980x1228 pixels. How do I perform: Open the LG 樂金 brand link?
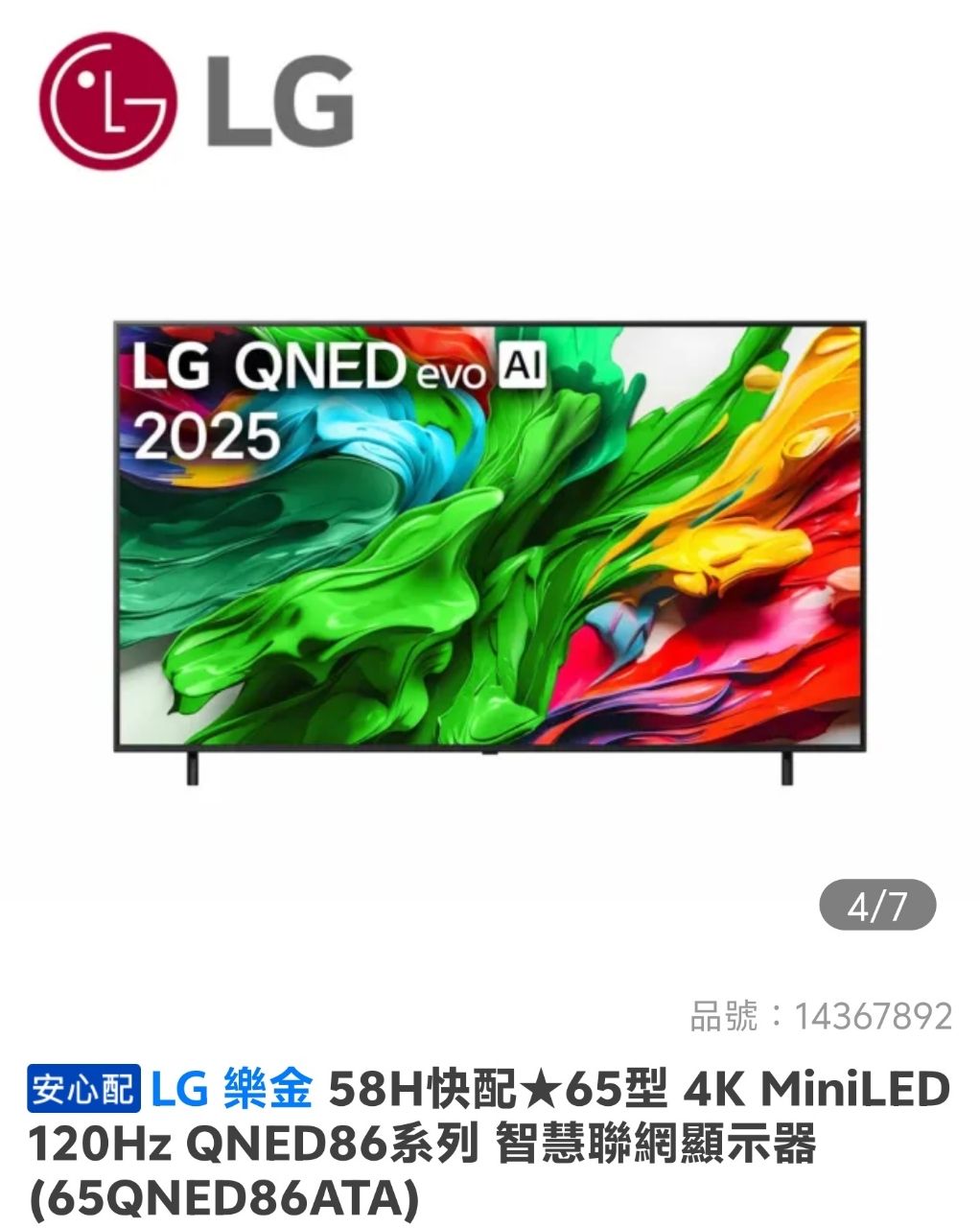coord(231,1089)
